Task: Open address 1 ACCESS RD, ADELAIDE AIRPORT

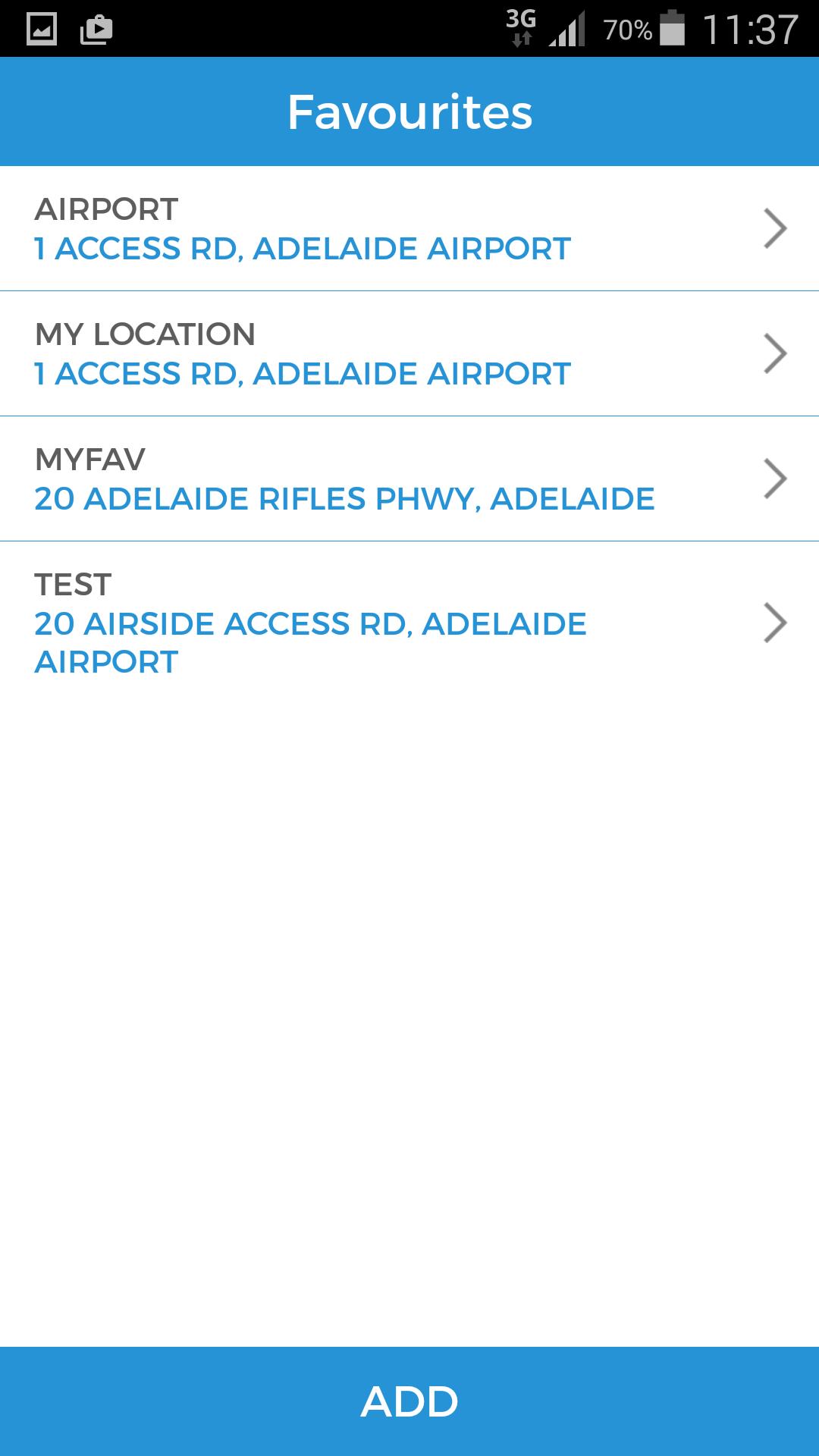Action: (x=302, y=247)
